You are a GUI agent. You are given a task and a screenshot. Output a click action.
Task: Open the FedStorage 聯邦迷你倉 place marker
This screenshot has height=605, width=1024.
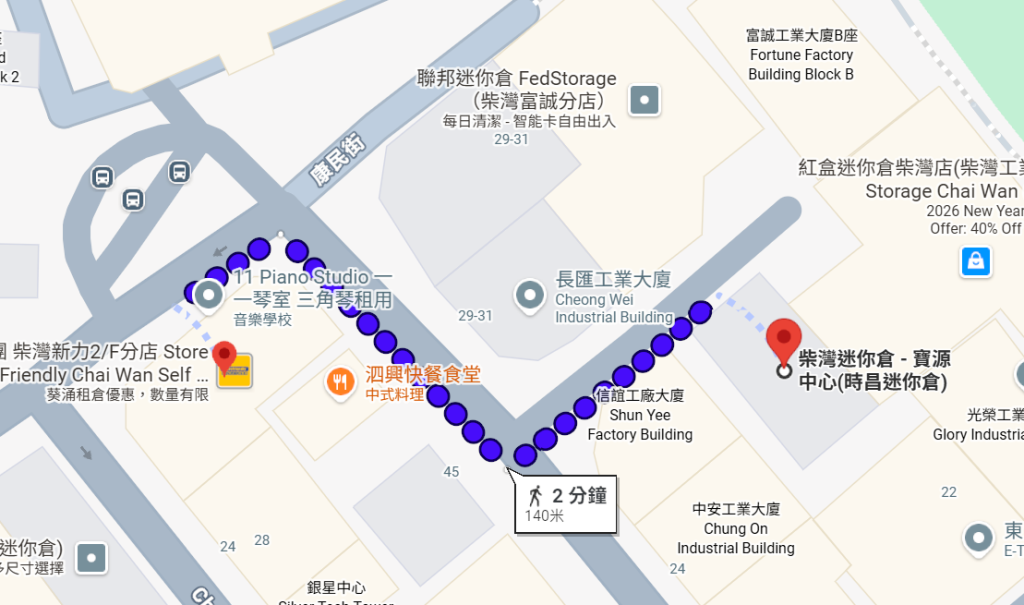click(x=644, y=100)
